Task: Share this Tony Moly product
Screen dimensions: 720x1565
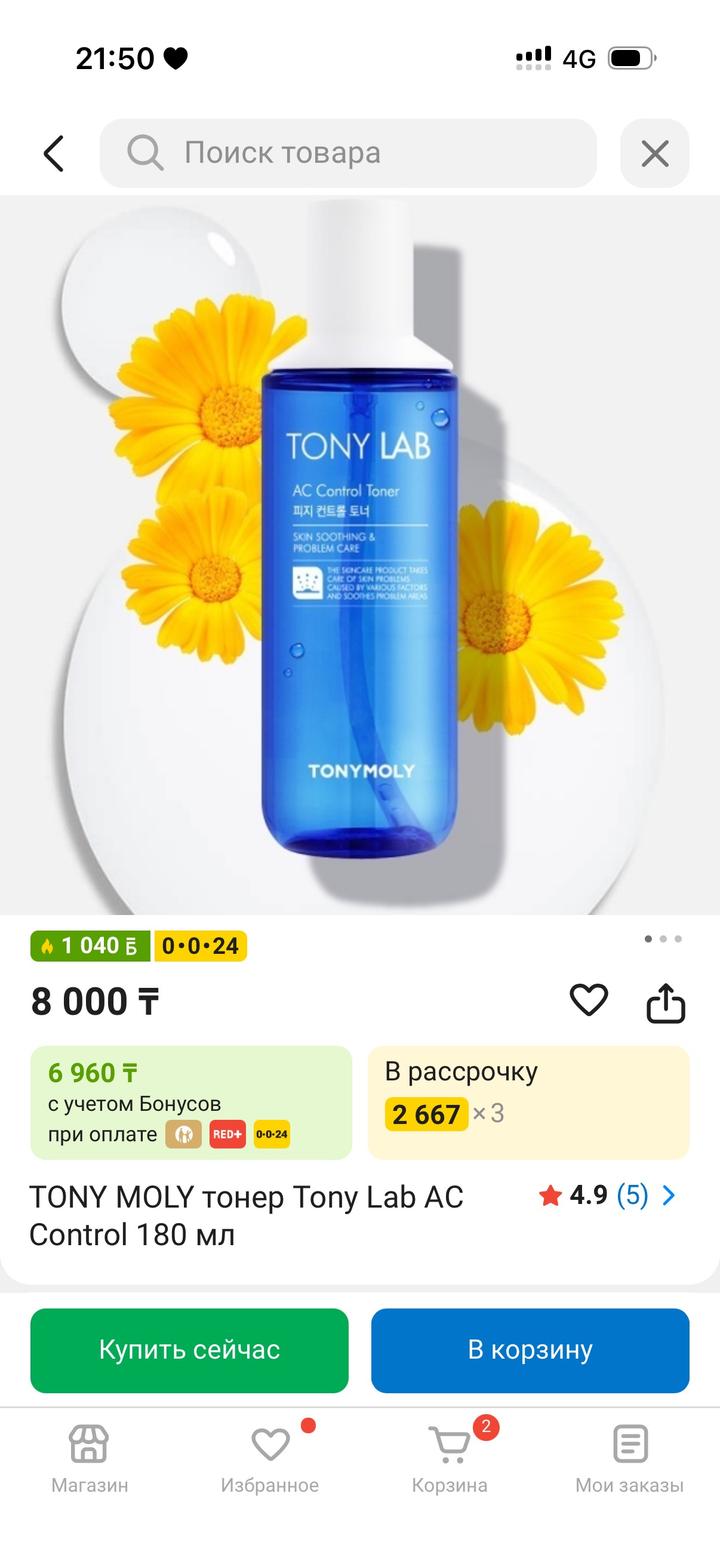Action: tap(665, 1002)
